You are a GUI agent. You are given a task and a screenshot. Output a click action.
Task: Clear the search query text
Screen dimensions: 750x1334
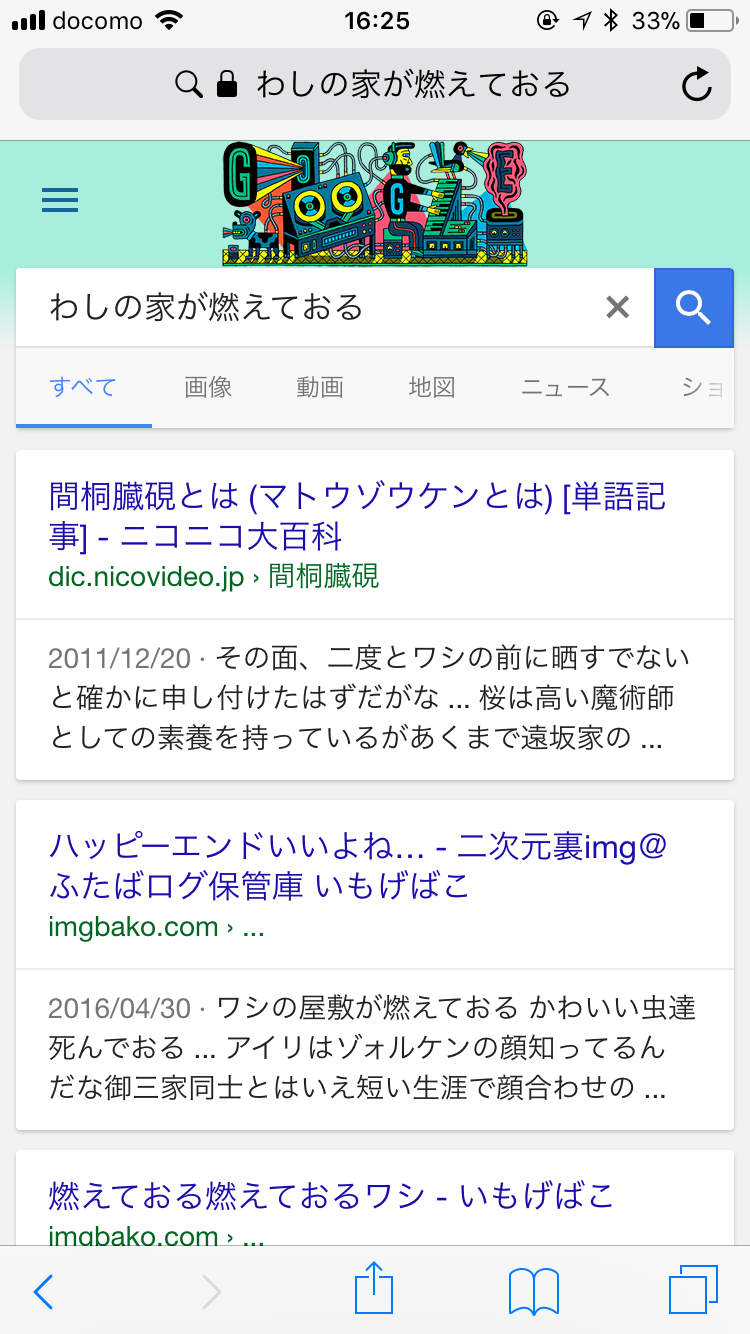[618, 308]
